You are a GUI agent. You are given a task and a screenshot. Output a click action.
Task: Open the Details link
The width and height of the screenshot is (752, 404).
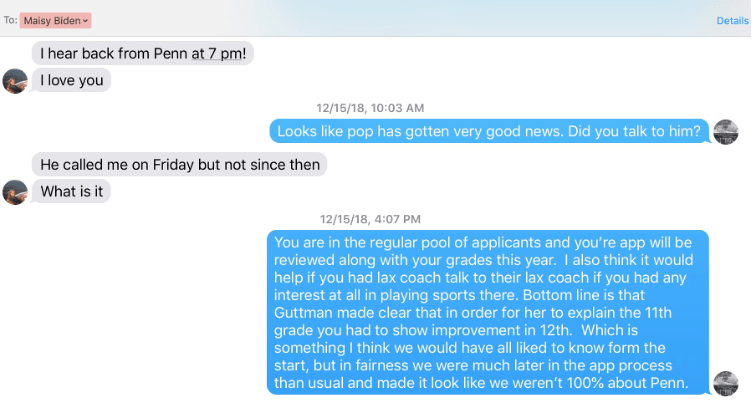pyautogui.click(x=732, y=21)
